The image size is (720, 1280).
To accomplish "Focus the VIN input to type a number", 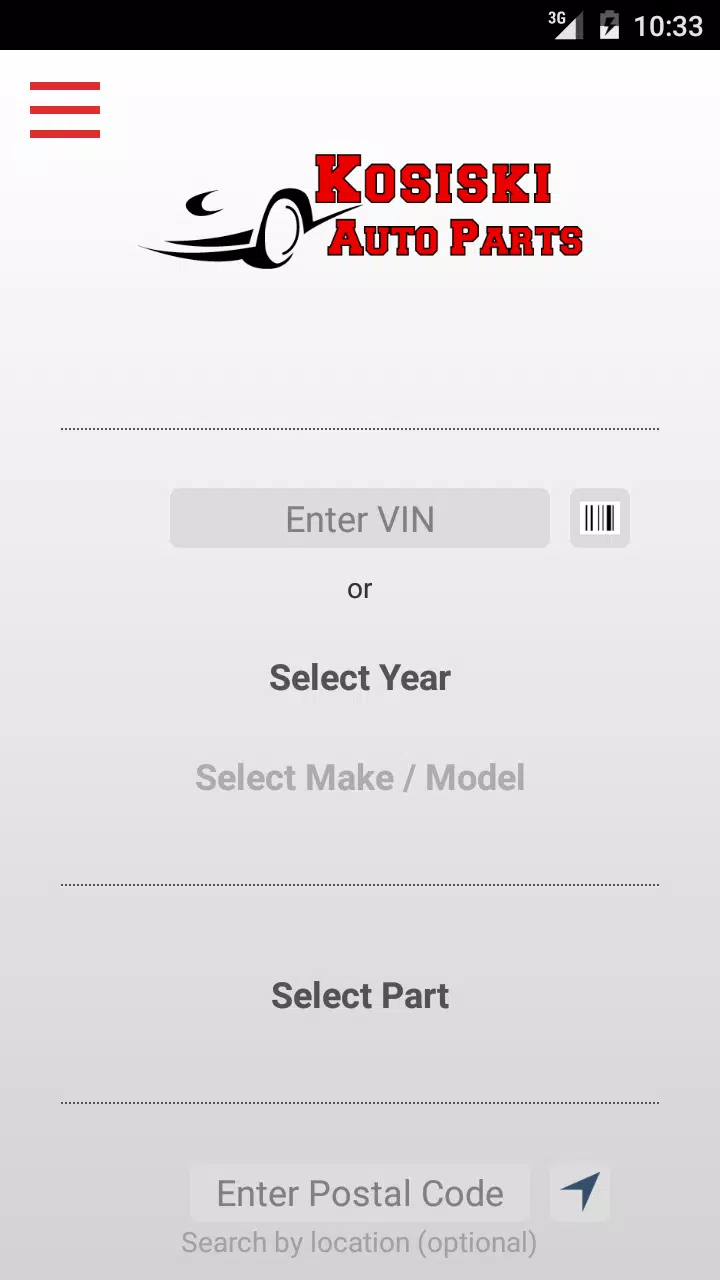I will tap(360, 518).
